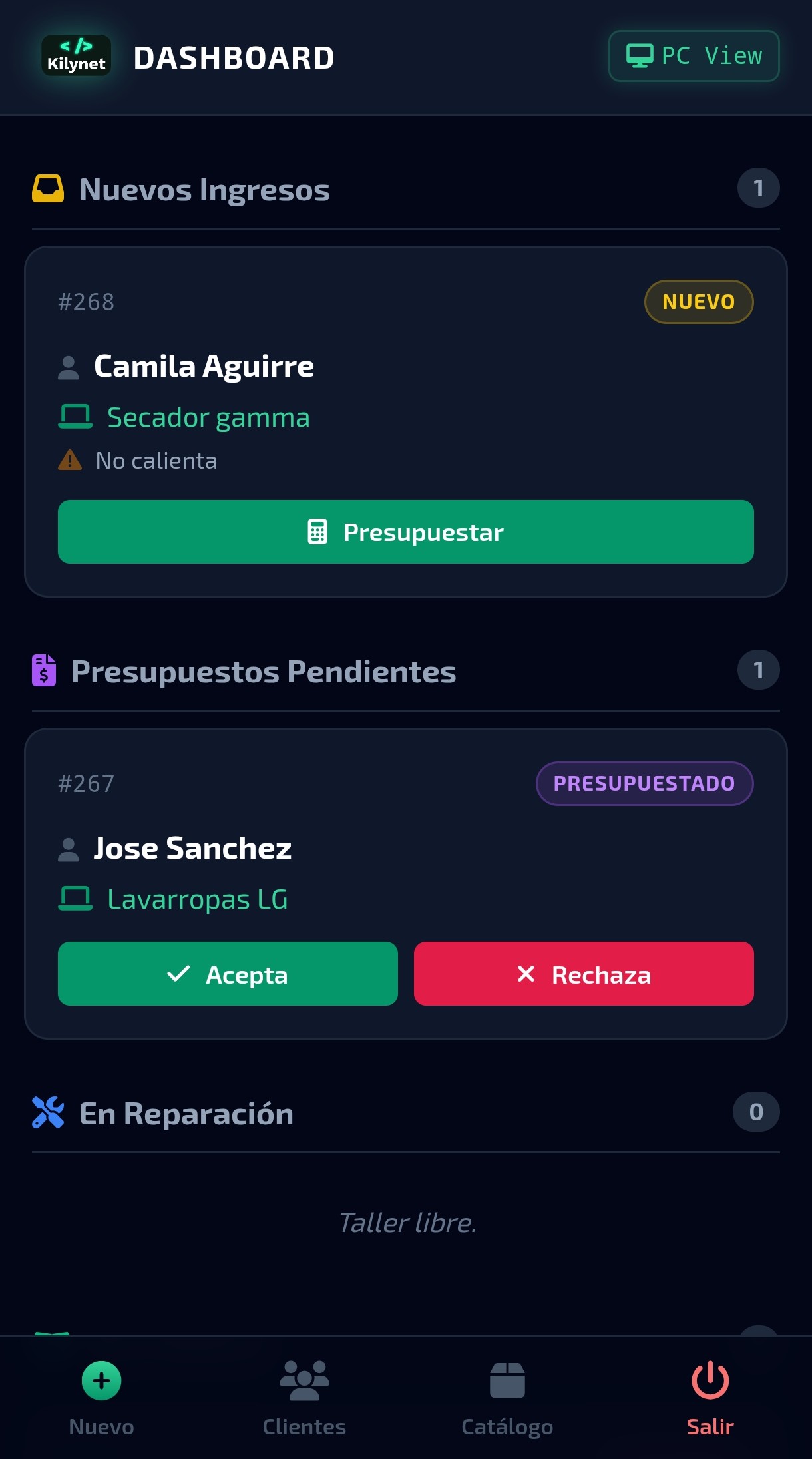Click the Salir power icon
This screenshot has width=812, height=1459.
tap(710, 1381)
